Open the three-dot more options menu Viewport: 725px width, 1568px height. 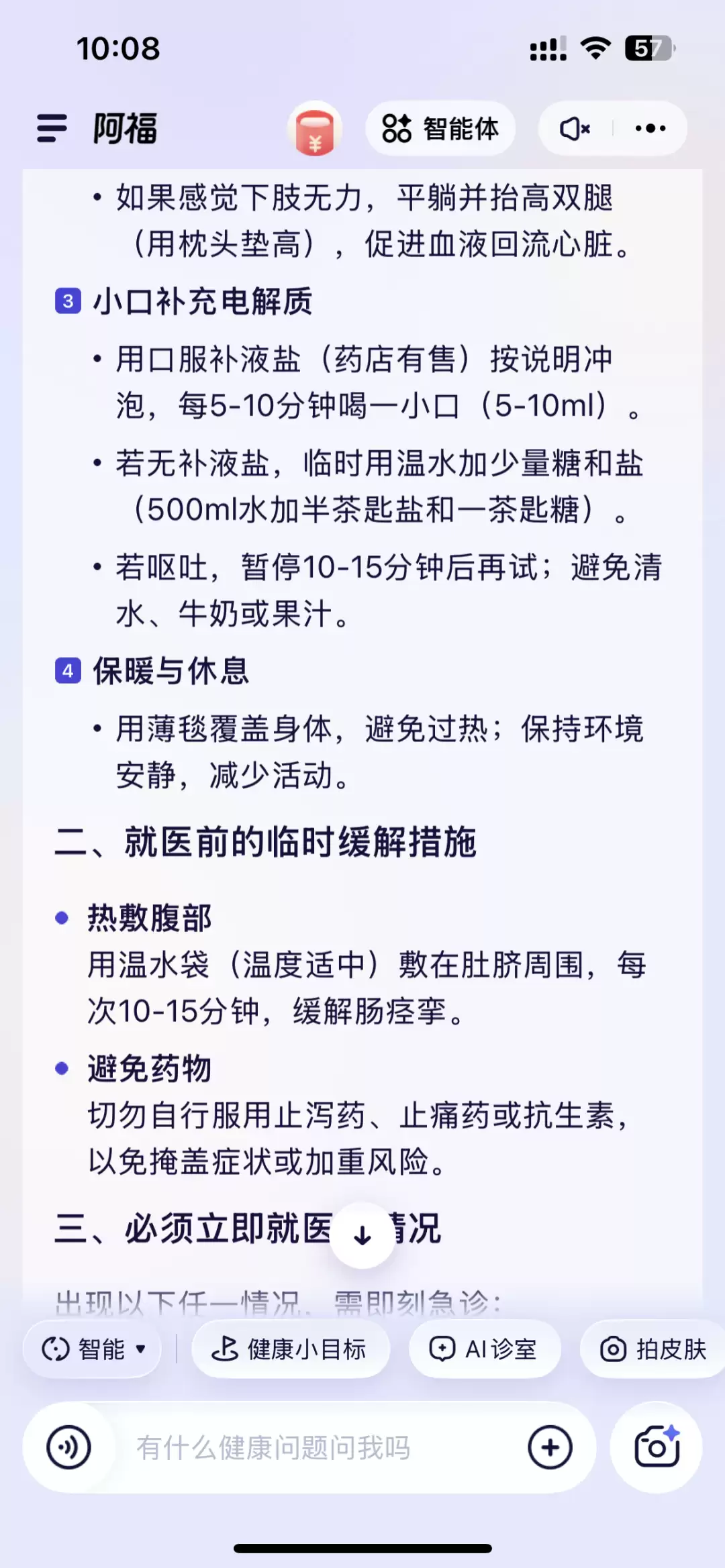point(650,128)
